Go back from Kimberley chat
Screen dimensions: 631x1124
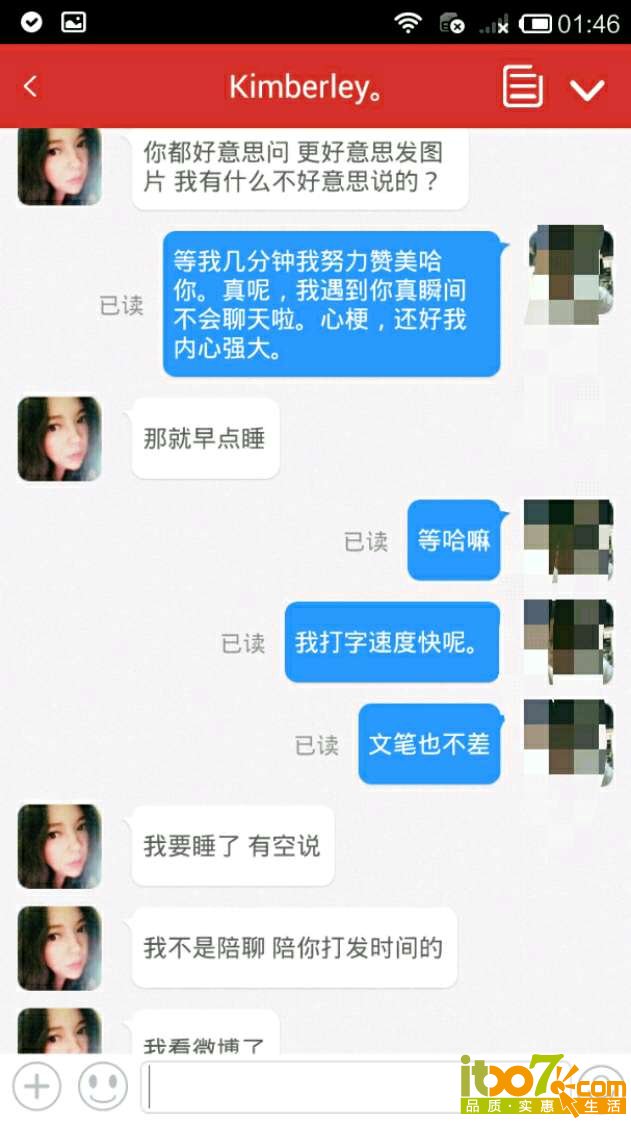click(30, 87)
